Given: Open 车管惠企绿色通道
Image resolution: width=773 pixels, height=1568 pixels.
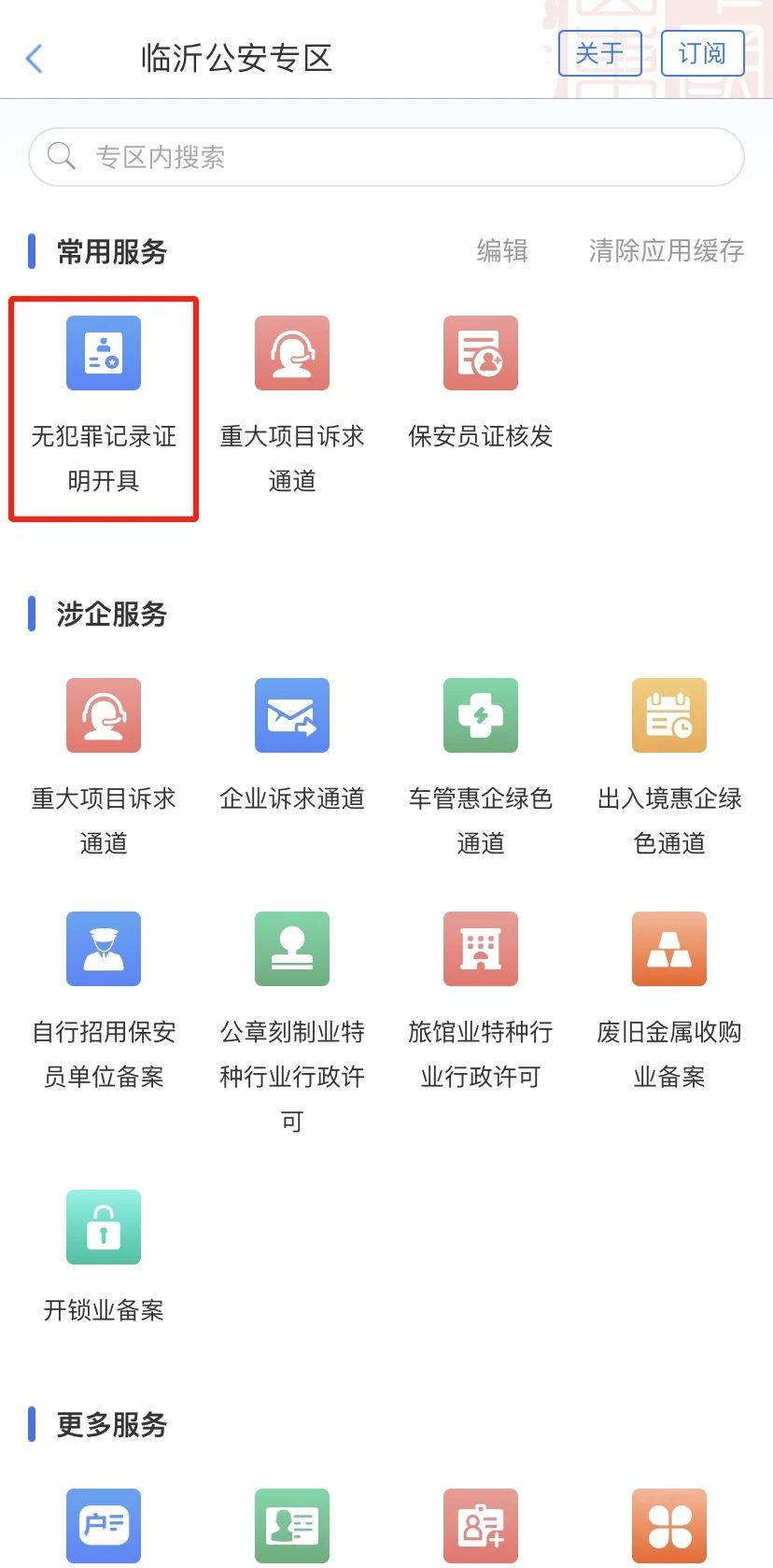Looking at the screenshot, I should 481,768.
